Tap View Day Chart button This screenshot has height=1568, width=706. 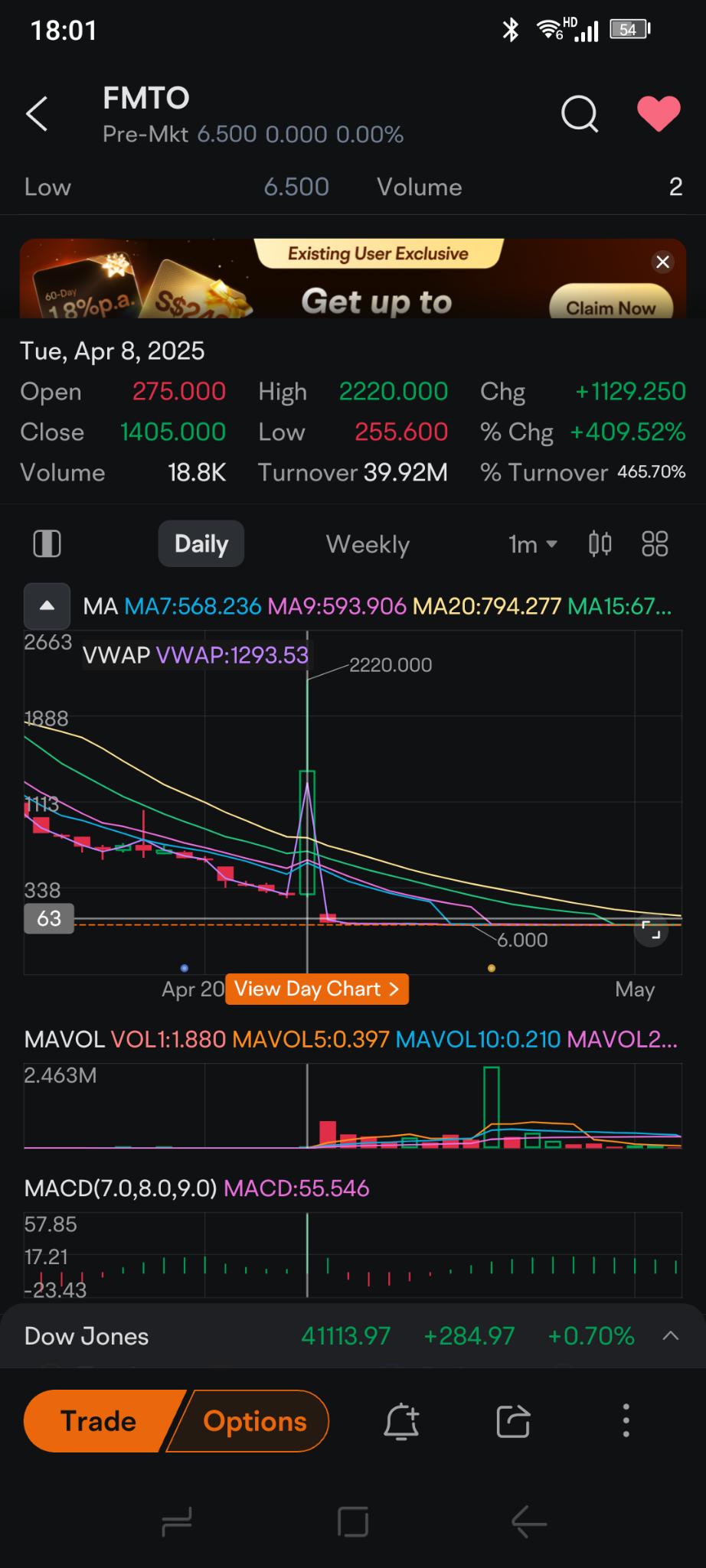pyautogui.click(x=317, y=989)
